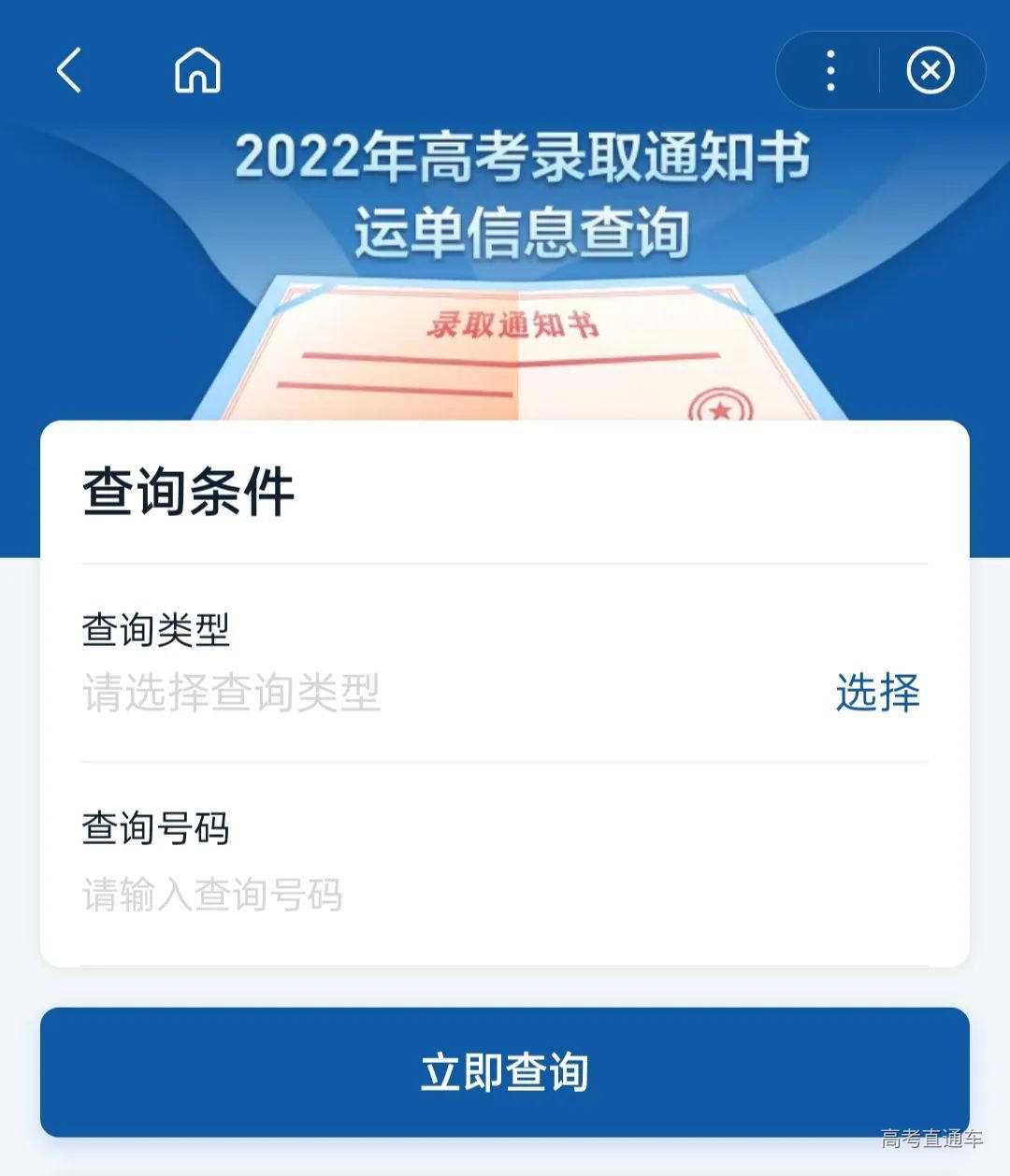Close the mini program
Screen dimensions: 1010x1176
(x=930, y=70)
